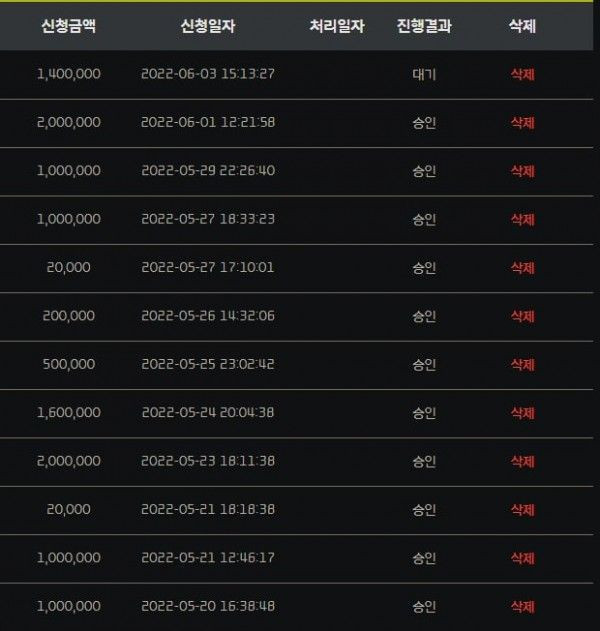Remove the 2,000,000 request from 2022-05-23
Image resolution: width=600 pixels, height=631 pixels.
pyautogui.click(x=522, y=461)
